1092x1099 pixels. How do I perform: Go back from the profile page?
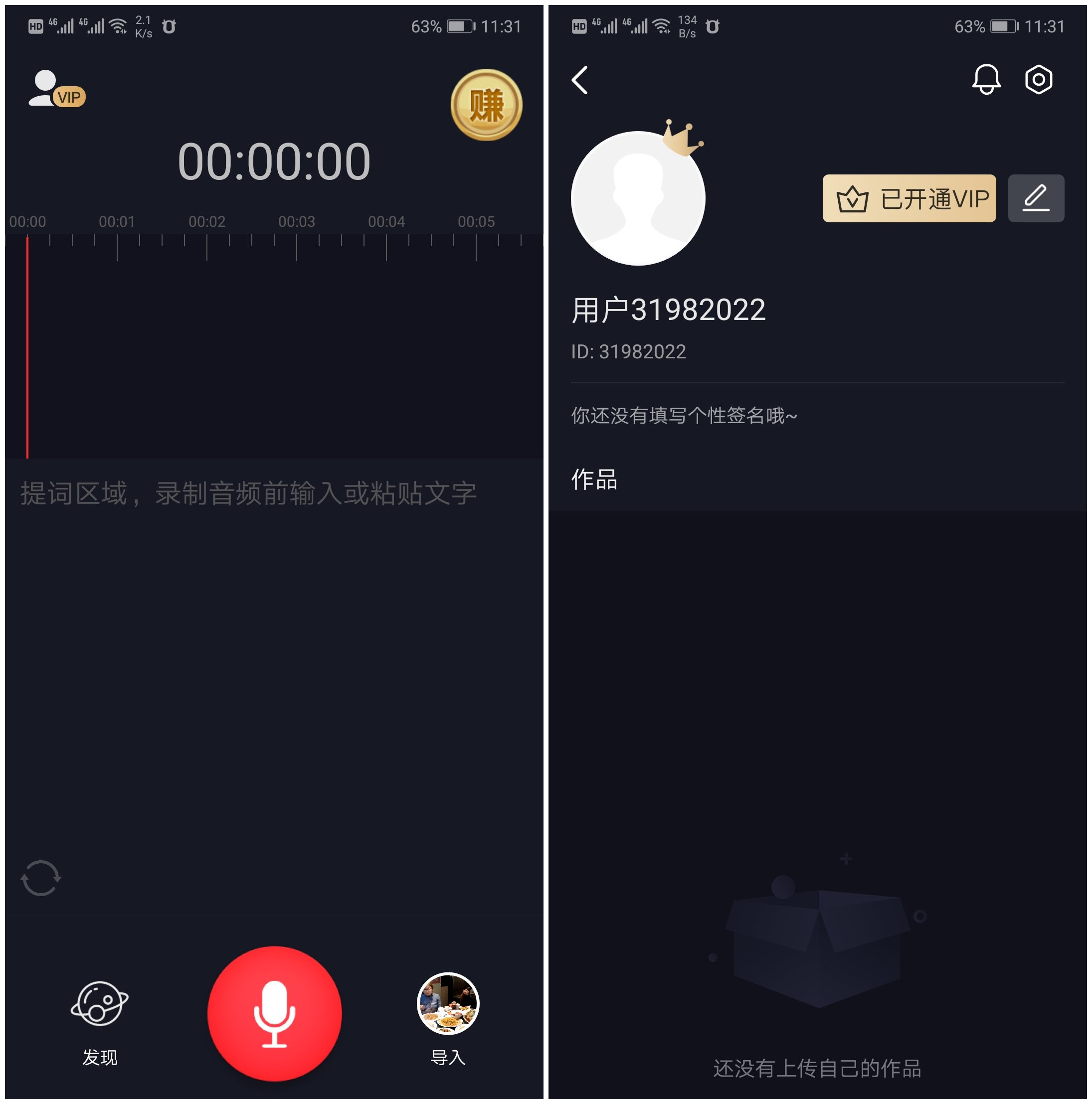pyautogui.click(x=580, y=80)
